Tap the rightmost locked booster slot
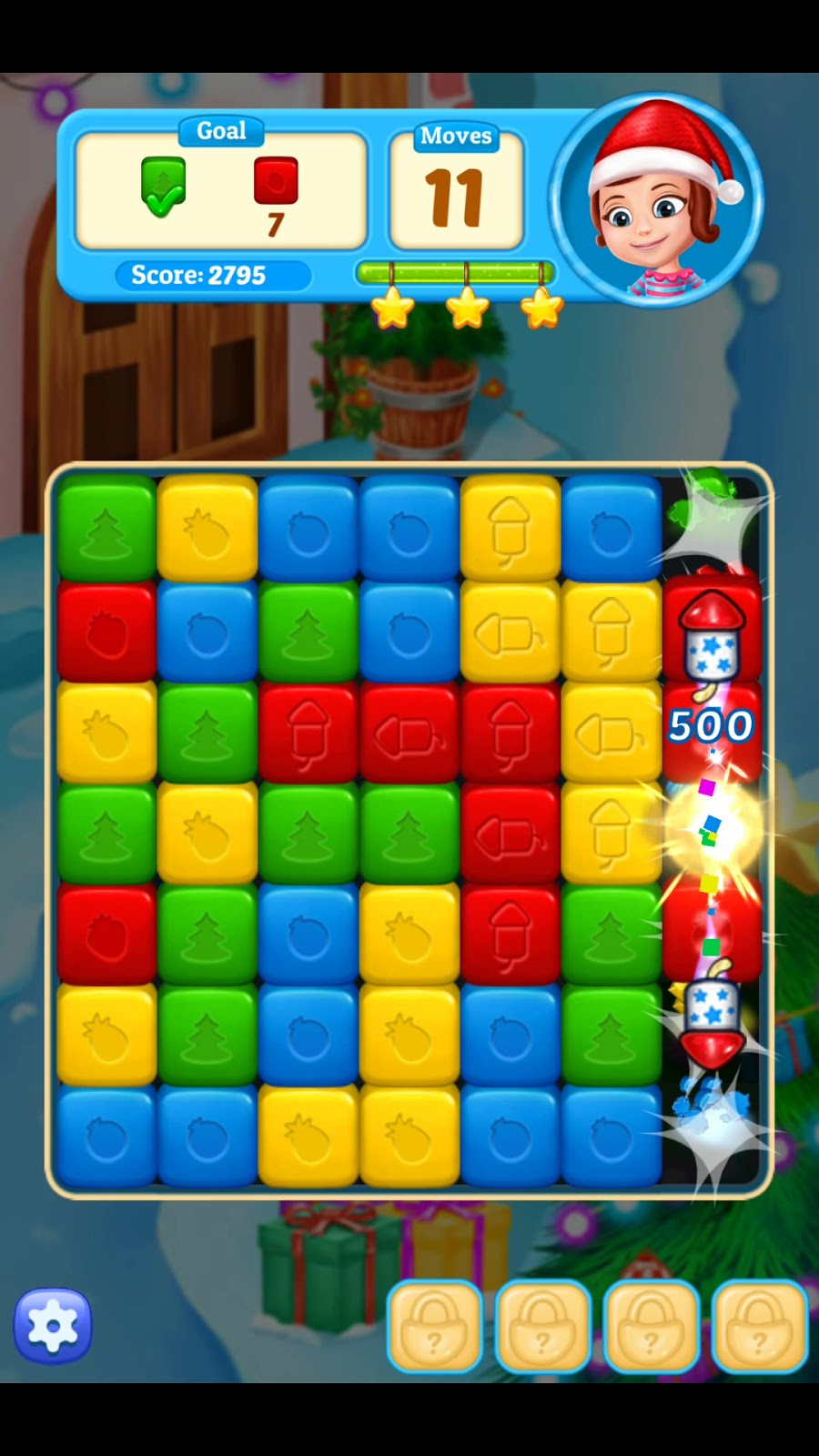This screenshot has height=1456, width=819. [759, 1326]
